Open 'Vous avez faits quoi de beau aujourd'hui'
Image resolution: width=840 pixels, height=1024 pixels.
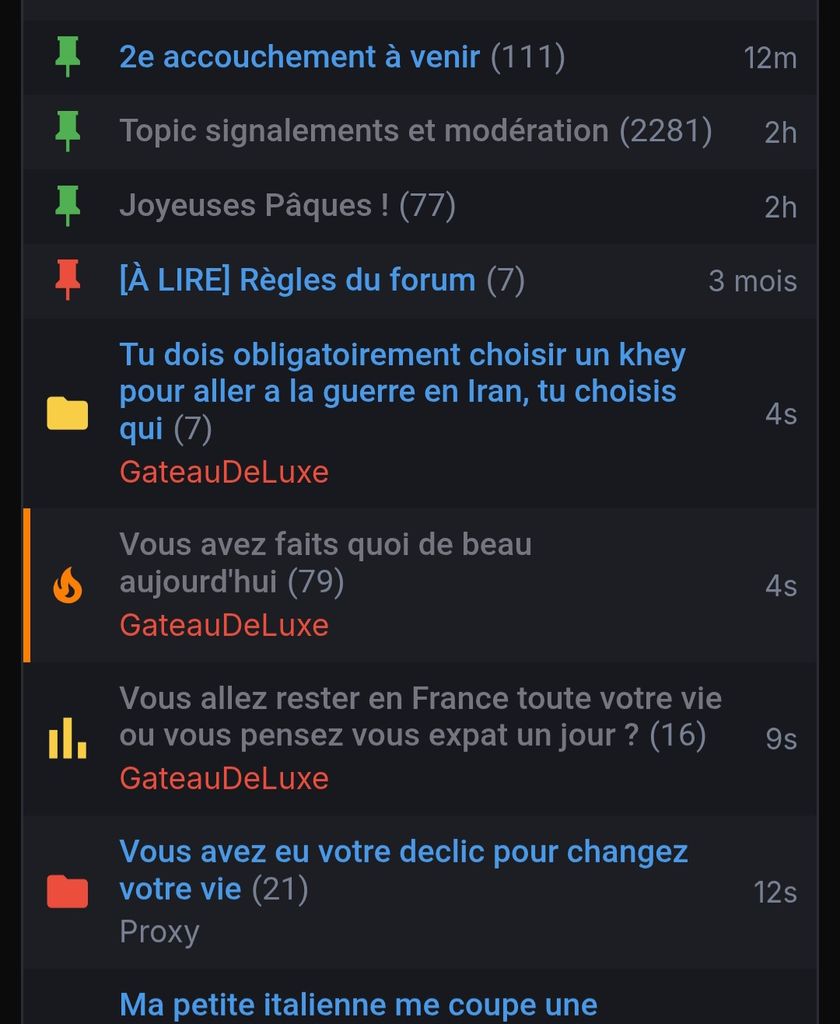click(325, 562)
